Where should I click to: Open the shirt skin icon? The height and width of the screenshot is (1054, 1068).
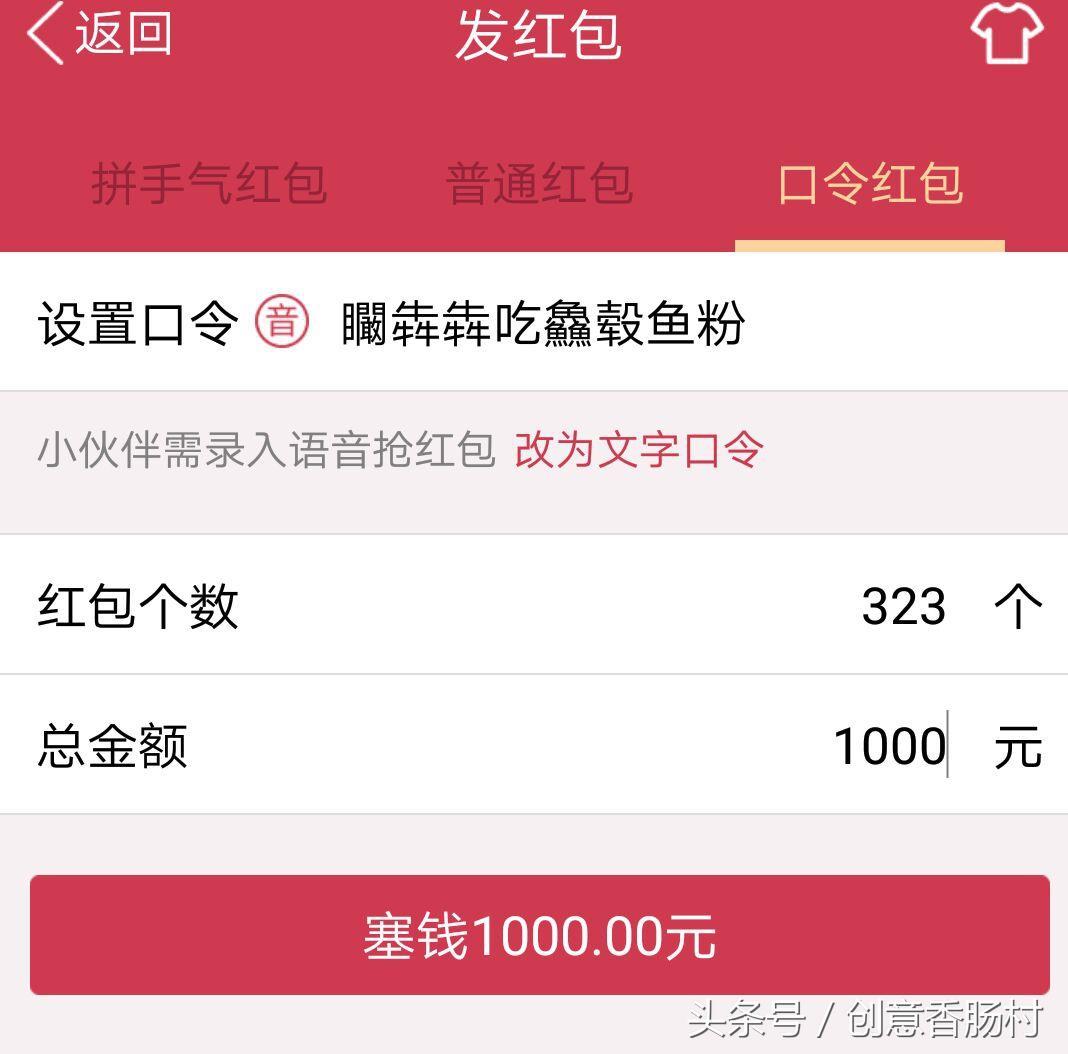1006,34
